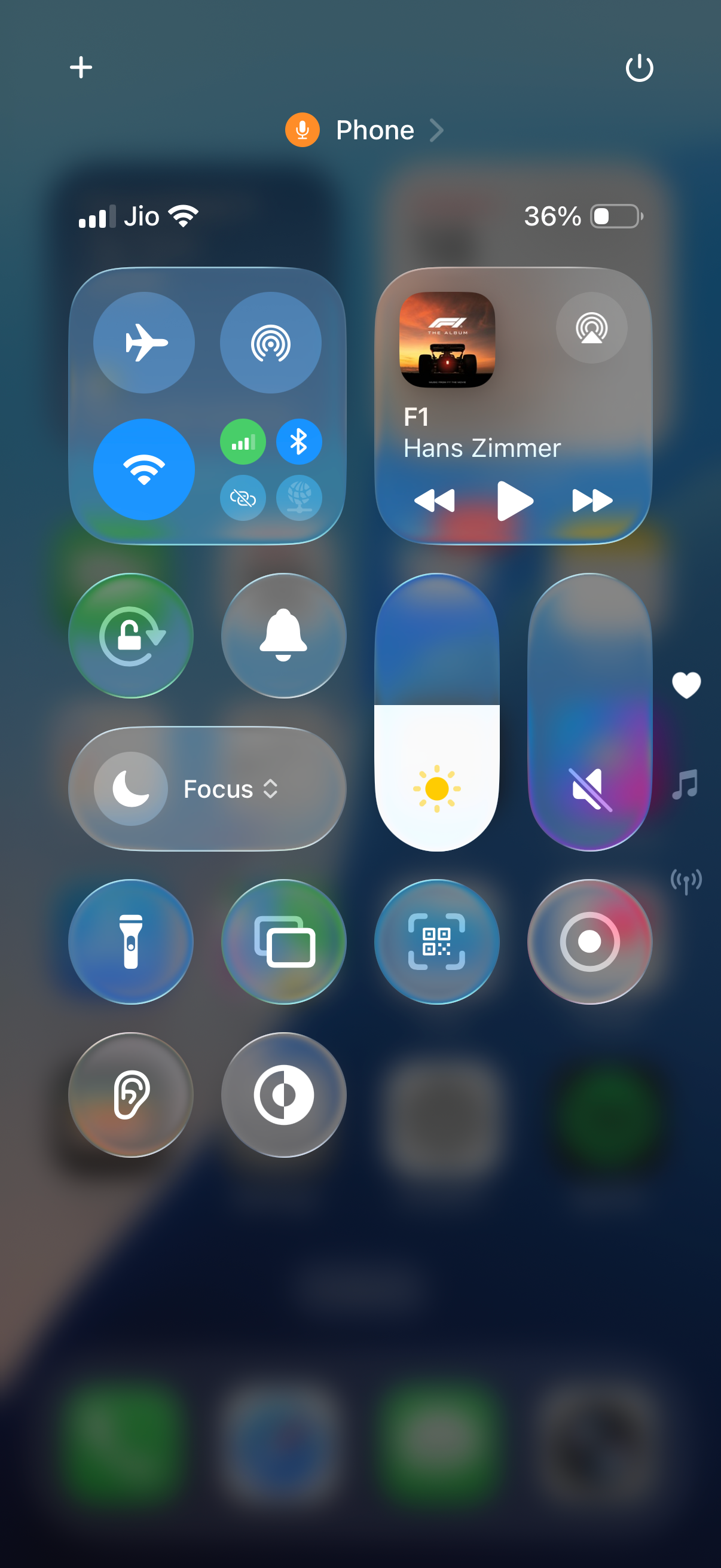This screenshot has height=1568, width=721.
Task: Disable cellular data
Action: 243,441
